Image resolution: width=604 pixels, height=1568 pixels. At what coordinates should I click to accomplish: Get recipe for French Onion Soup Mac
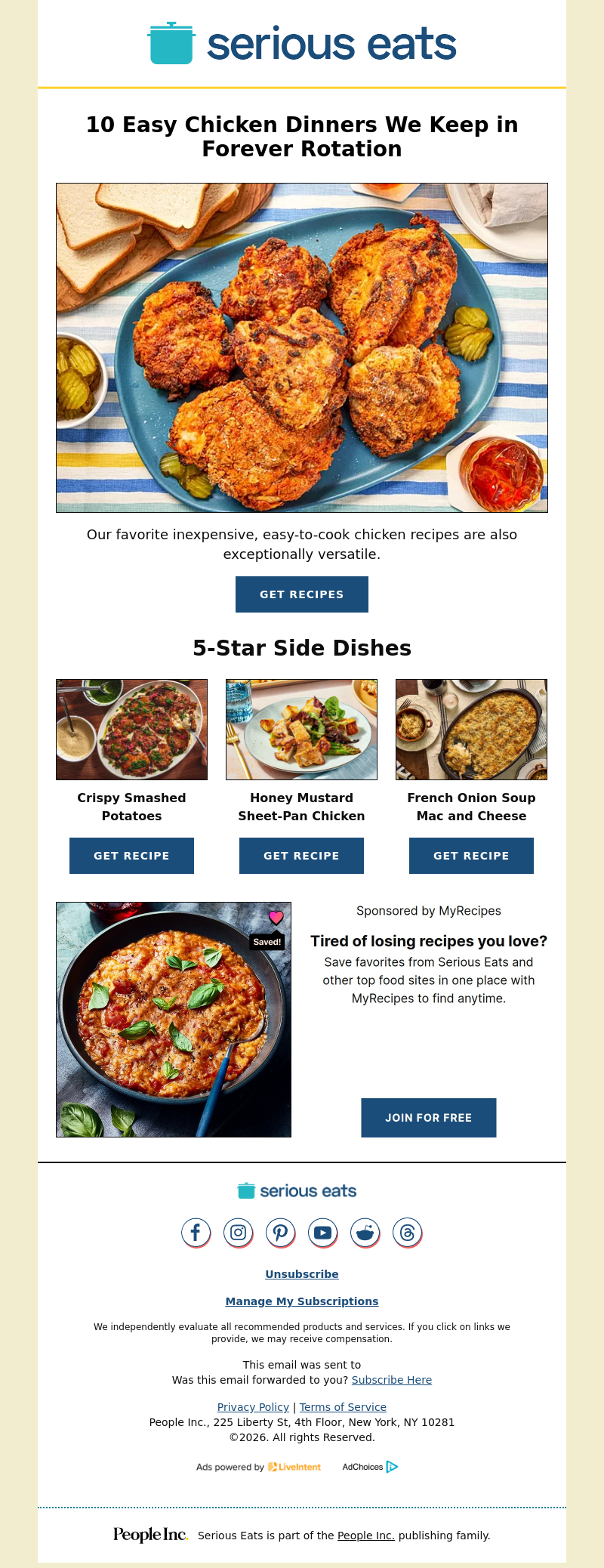471,856
